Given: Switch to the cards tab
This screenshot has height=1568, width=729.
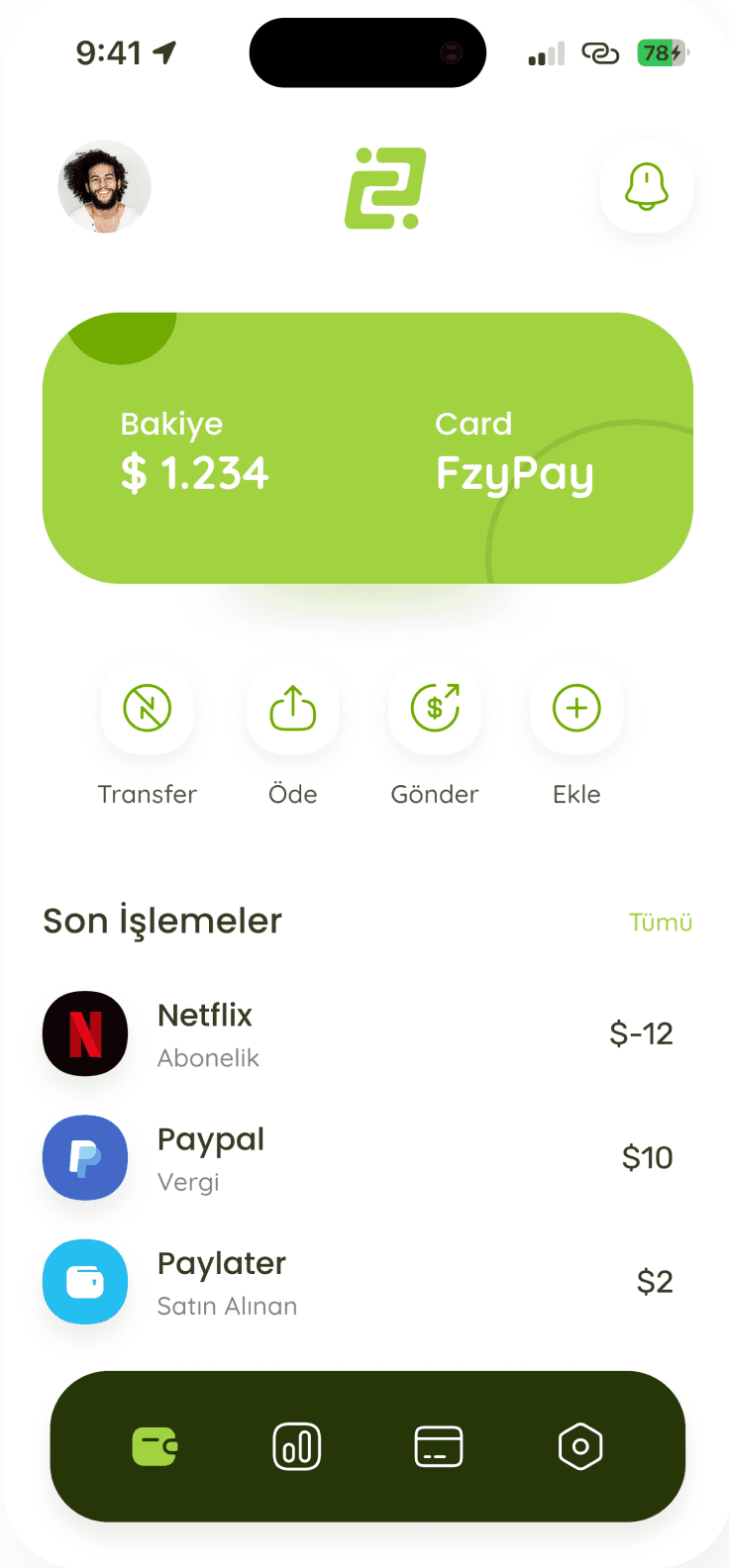Looking at the screenshot, I should pyautogui.click(x=438, y=1446).
